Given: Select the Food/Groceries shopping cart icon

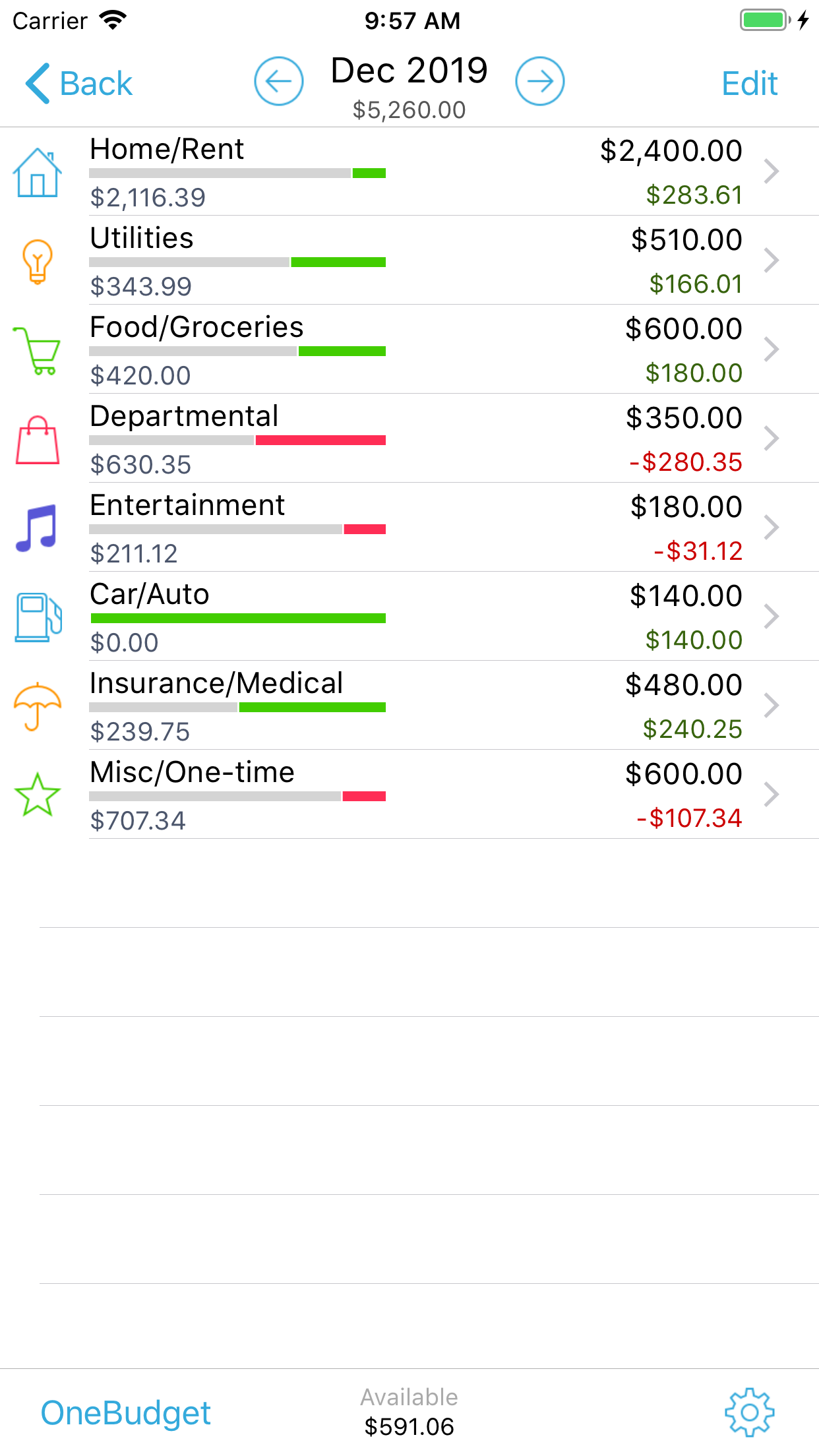Looking at the screenshot, I should click(x=38, y=350).
